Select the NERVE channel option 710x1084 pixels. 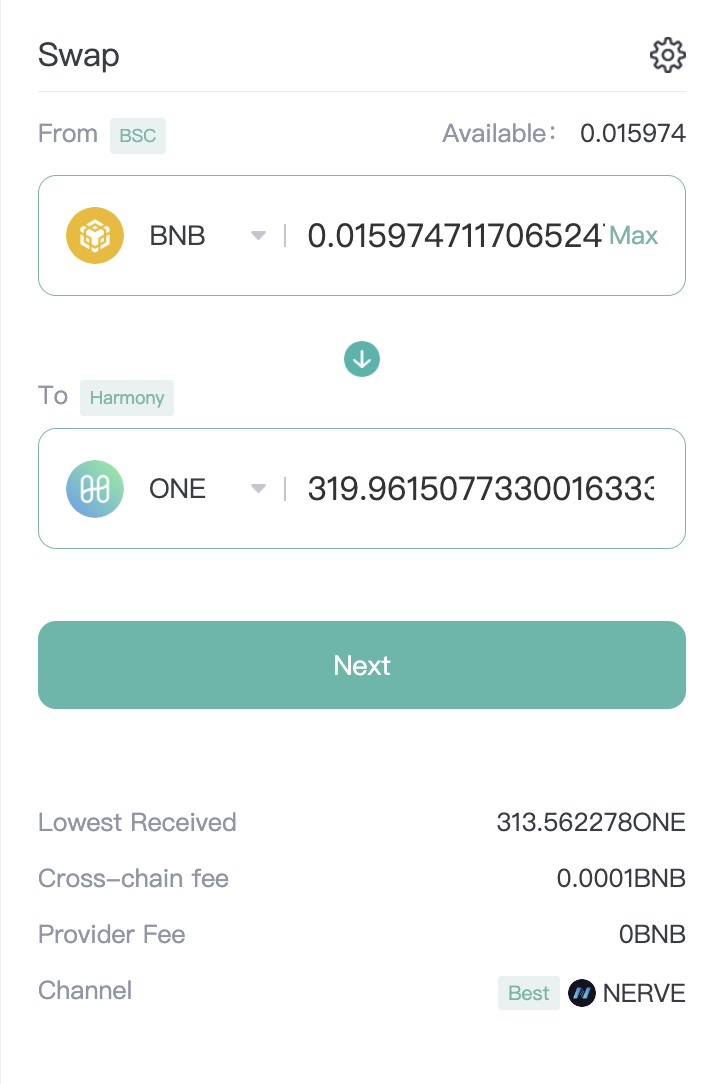click(x=628, y=993)
